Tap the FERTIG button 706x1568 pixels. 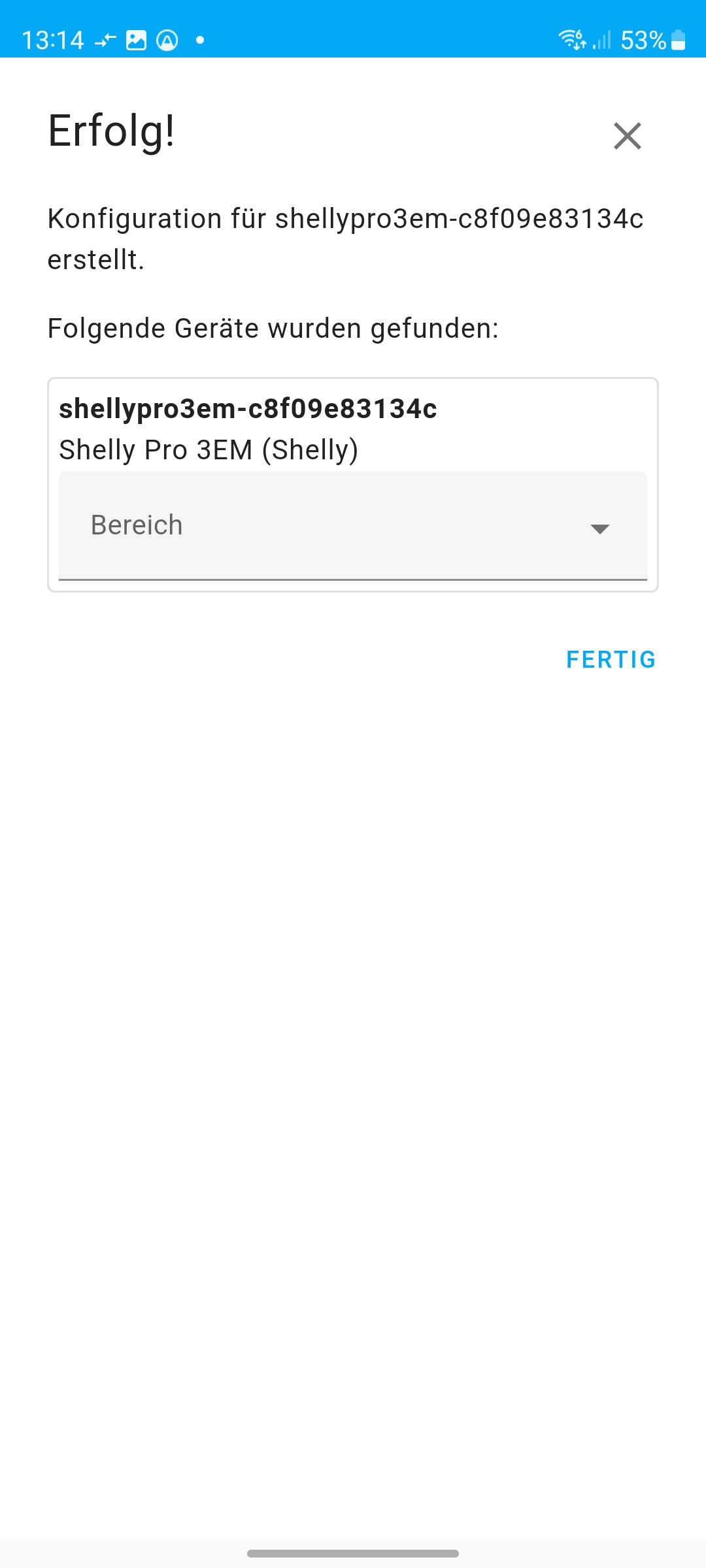(x=611, y=660)
